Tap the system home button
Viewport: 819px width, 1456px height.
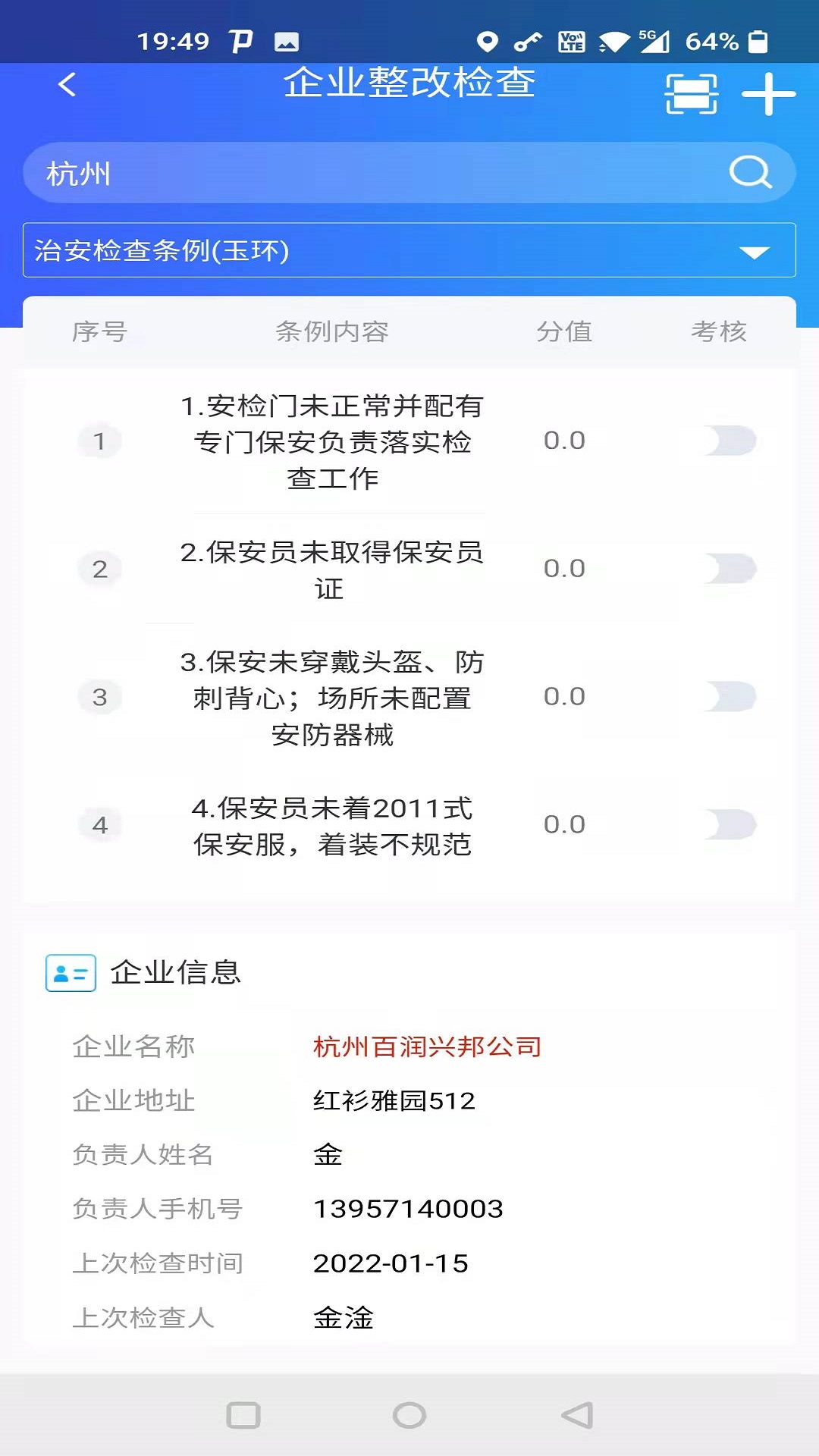(409, 1415)
